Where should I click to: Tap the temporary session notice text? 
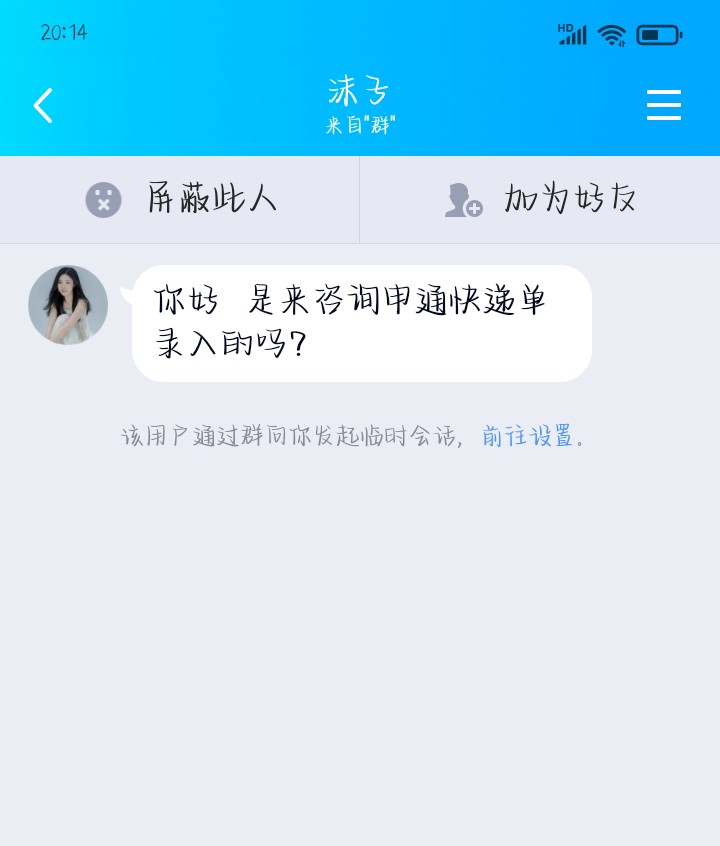pyautogui.click(x=295, y=436)
